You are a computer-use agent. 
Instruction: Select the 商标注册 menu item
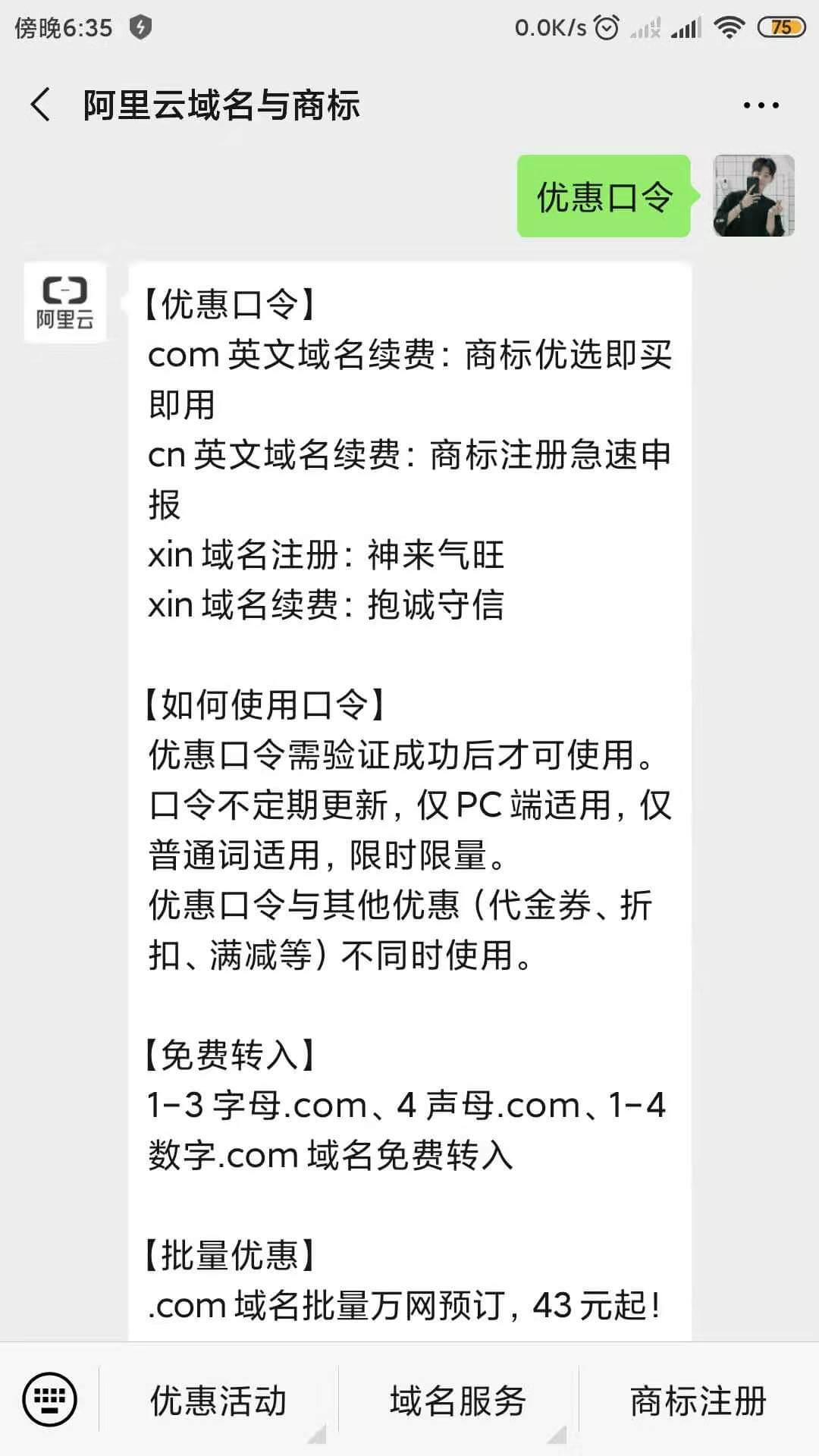click(x=698, y=1400)
